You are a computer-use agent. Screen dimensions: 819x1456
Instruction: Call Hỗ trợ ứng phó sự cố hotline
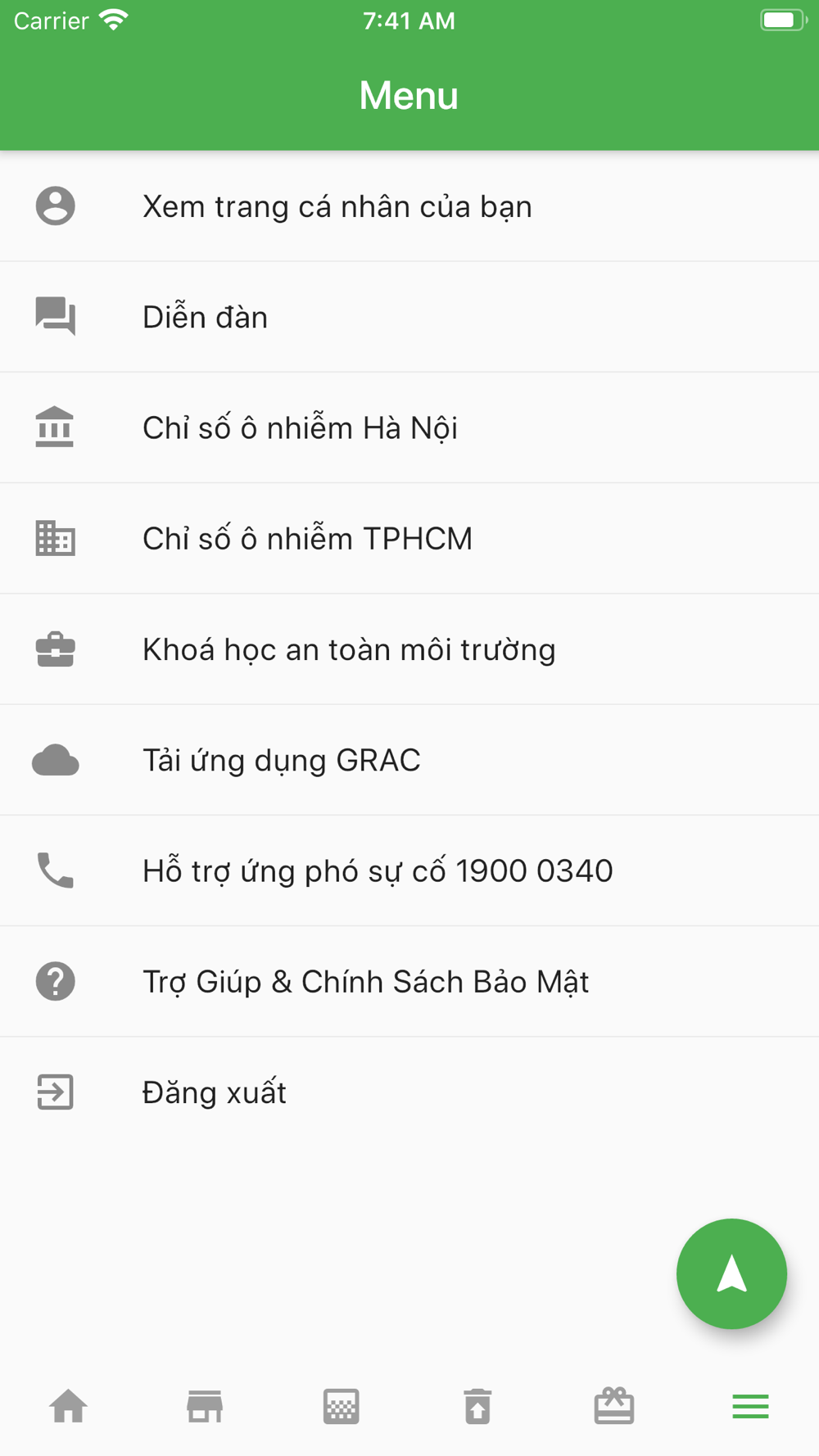409,870
